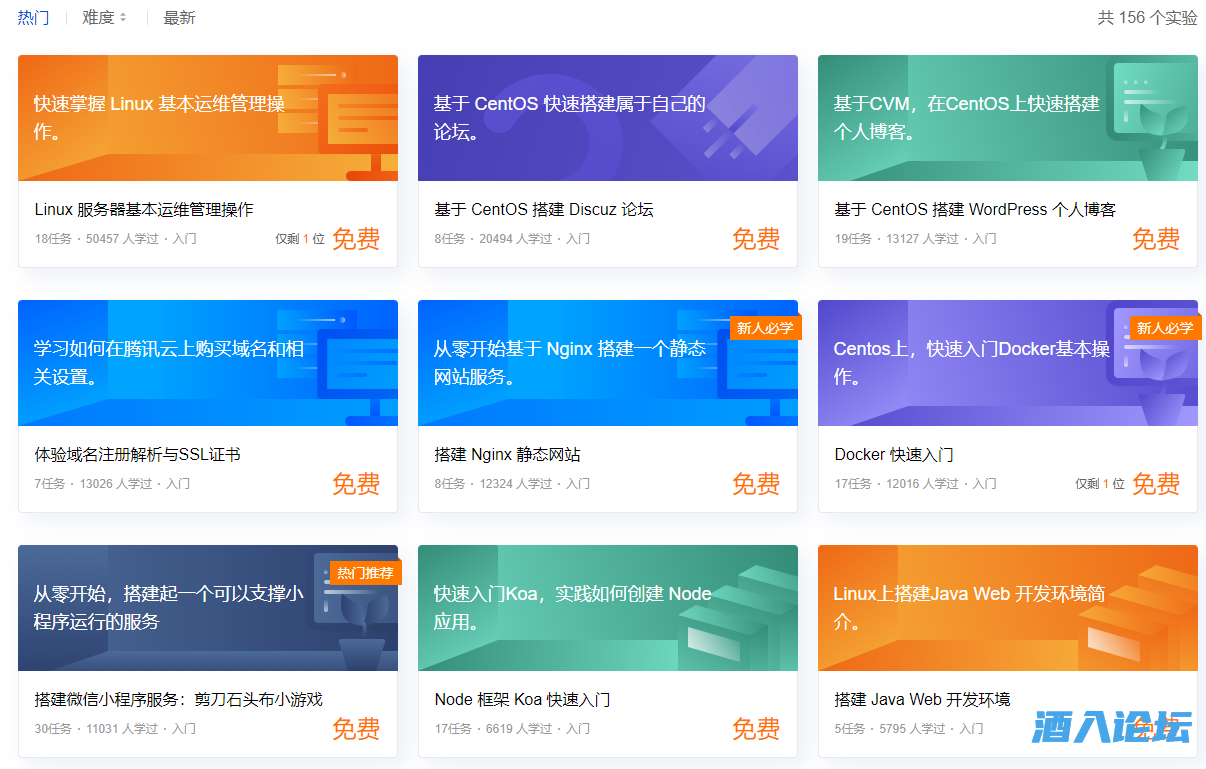
Task: Open the 体验域名注册解析与SSL证书 lab
Action: tap(137, 455)
